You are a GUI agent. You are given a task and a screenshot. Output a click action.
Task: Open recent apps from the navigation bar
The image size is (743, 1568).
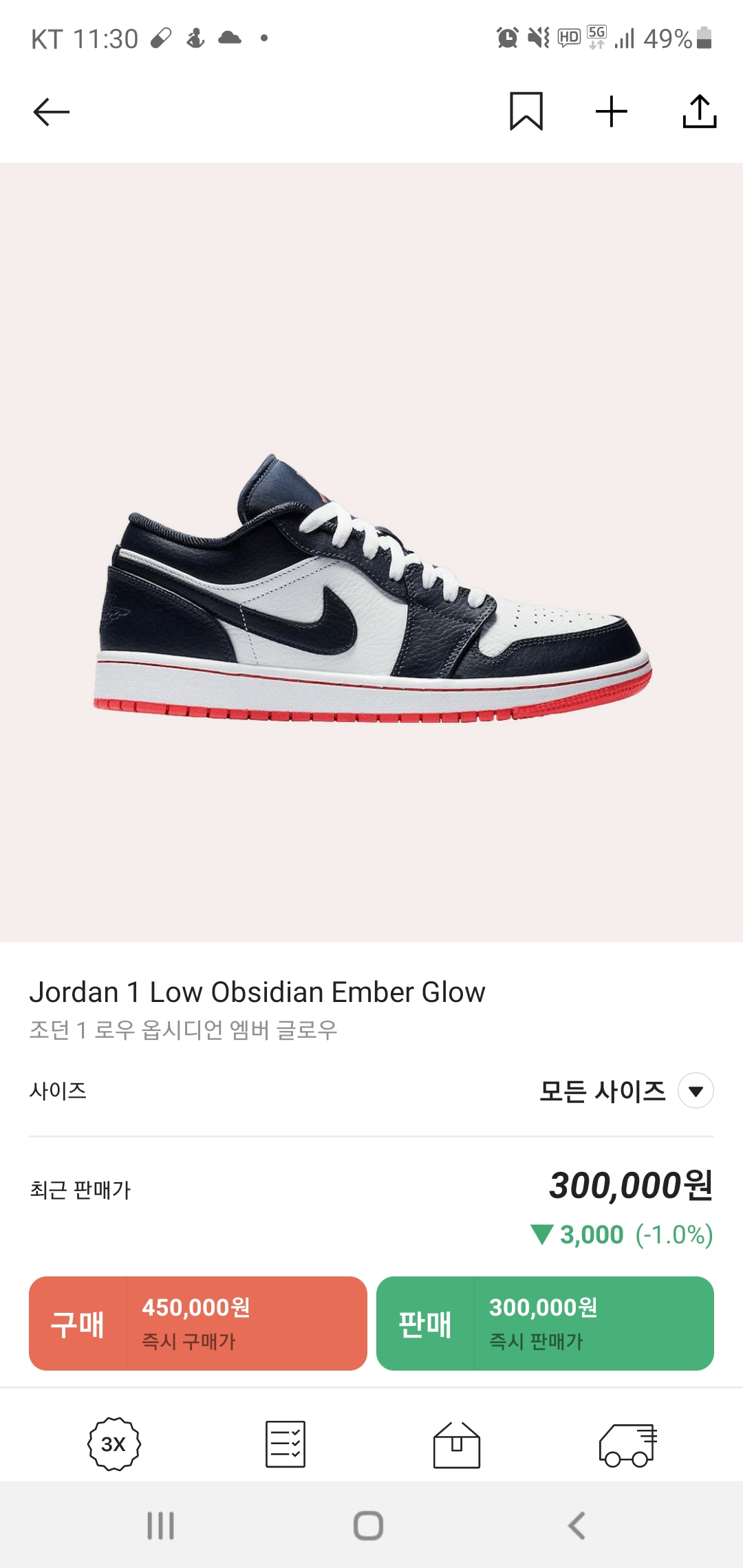[x=161, y=1525]
